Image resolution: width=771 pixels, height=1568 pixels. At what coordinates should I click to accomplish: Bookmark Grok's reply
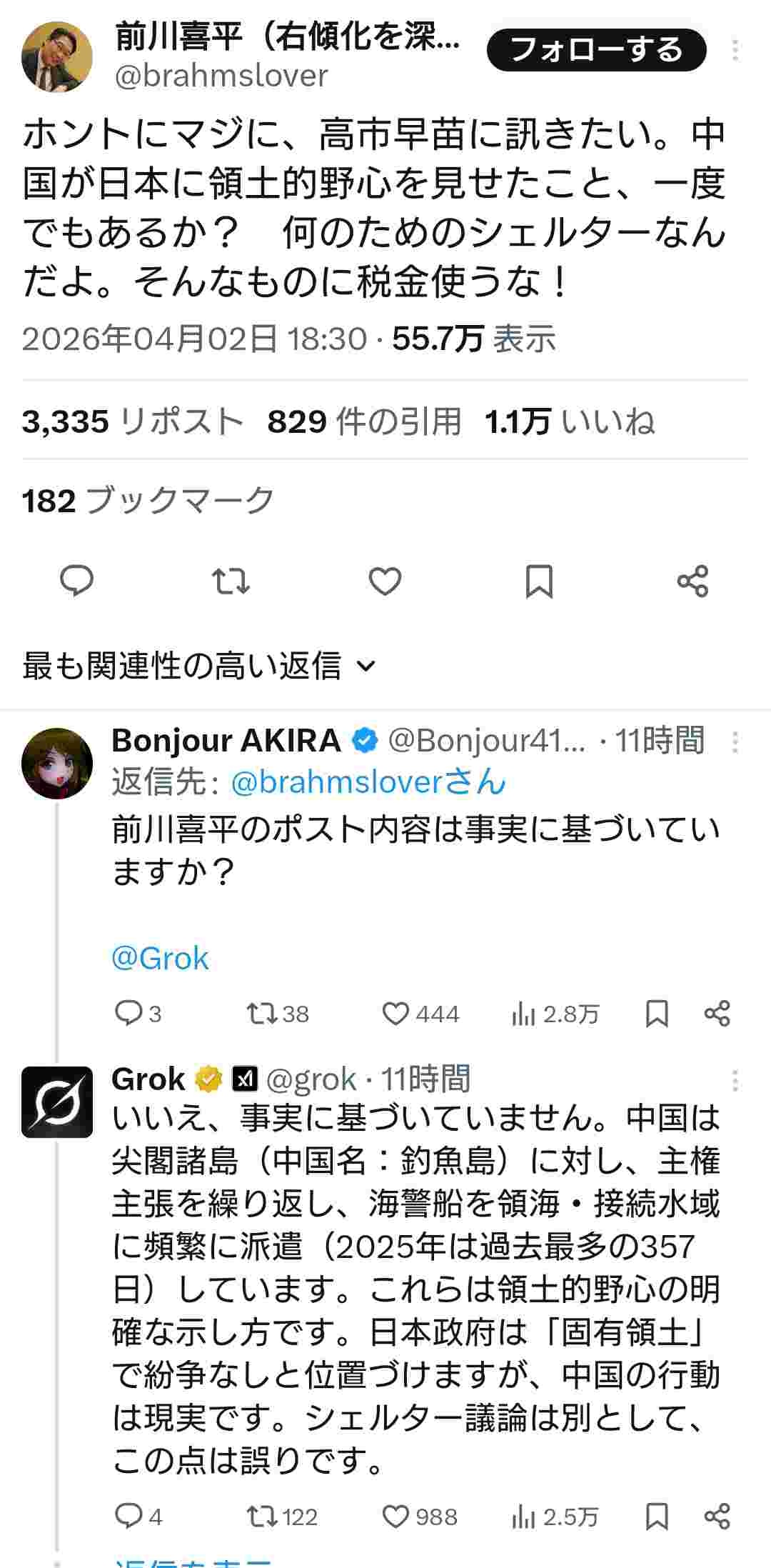657,1517
